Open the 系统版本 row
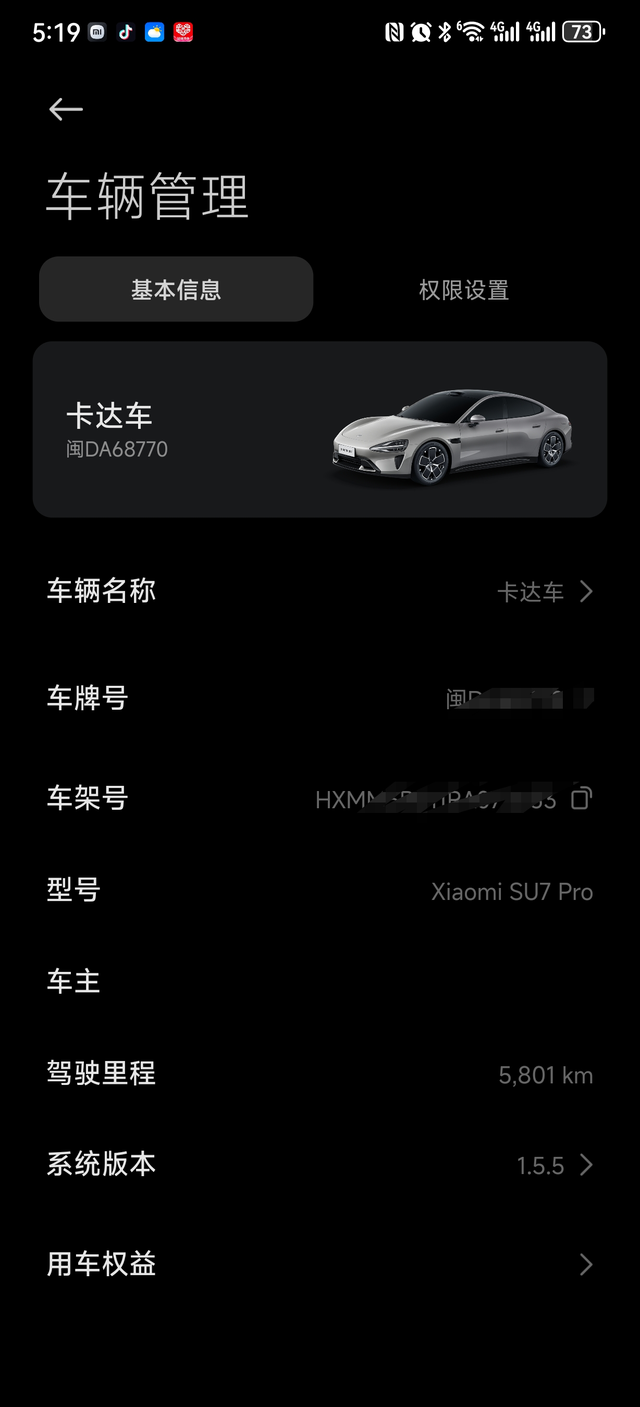Screen dimensions: 640x1407 [320, 1165]
